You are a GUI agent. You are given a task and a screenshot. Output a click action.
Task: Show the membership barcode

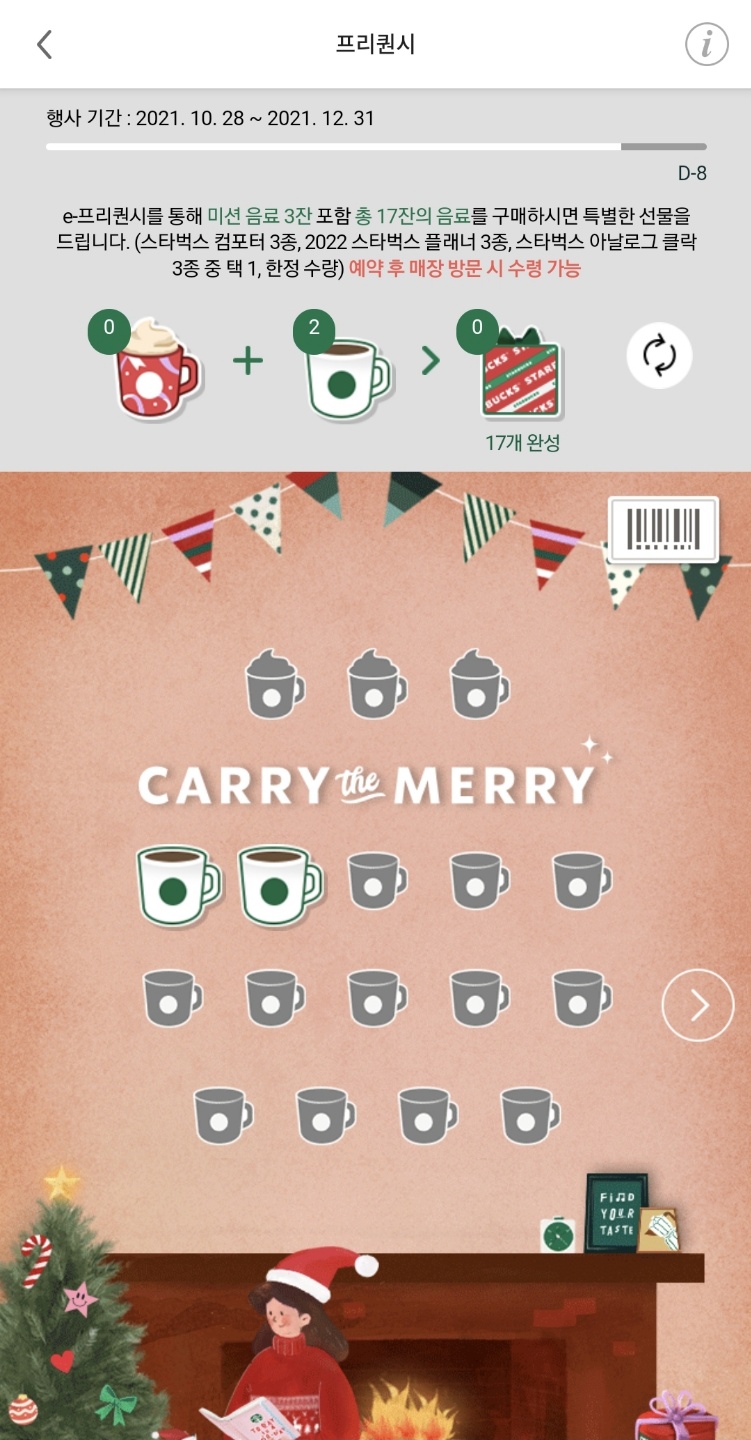(663, 529)
